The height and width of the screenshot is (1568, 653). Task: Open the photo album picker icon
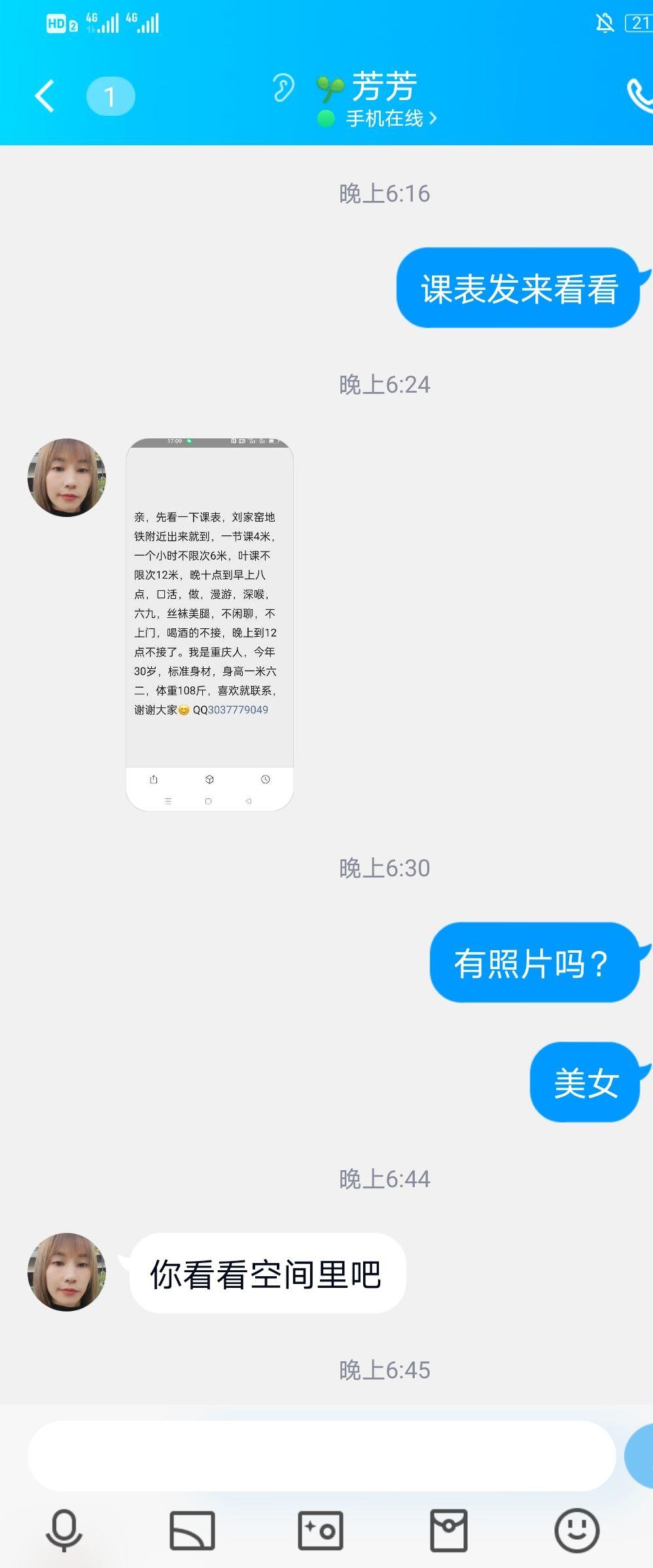click(192, 1530)
